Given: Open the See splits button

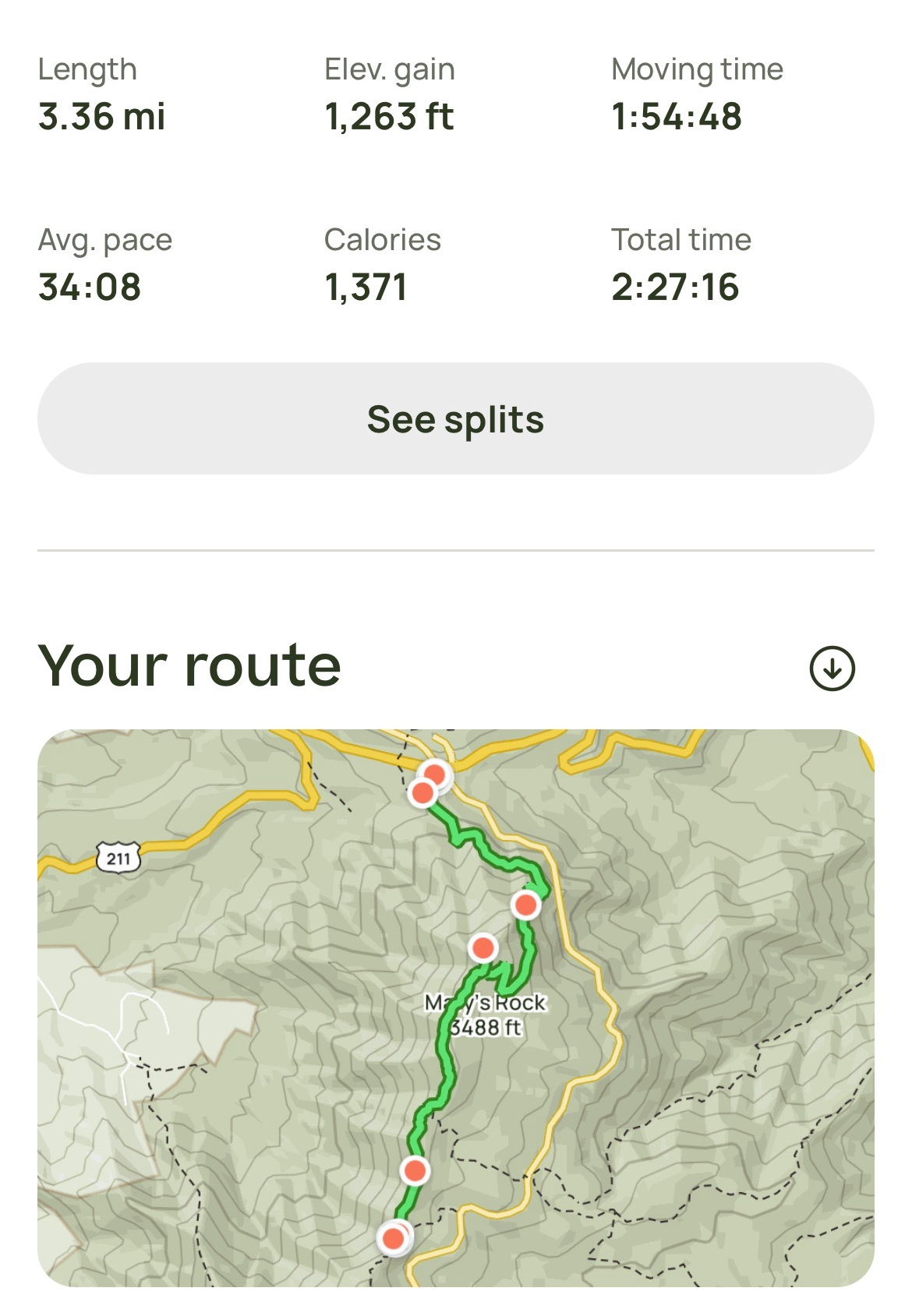Looking at the screenshot, I should coord(455,418).
